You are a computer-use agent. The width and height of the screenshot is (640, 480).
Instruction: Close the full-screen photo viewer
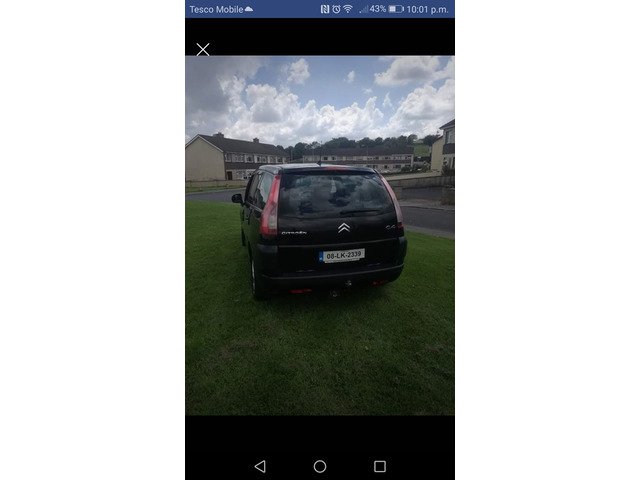(203, 49)
